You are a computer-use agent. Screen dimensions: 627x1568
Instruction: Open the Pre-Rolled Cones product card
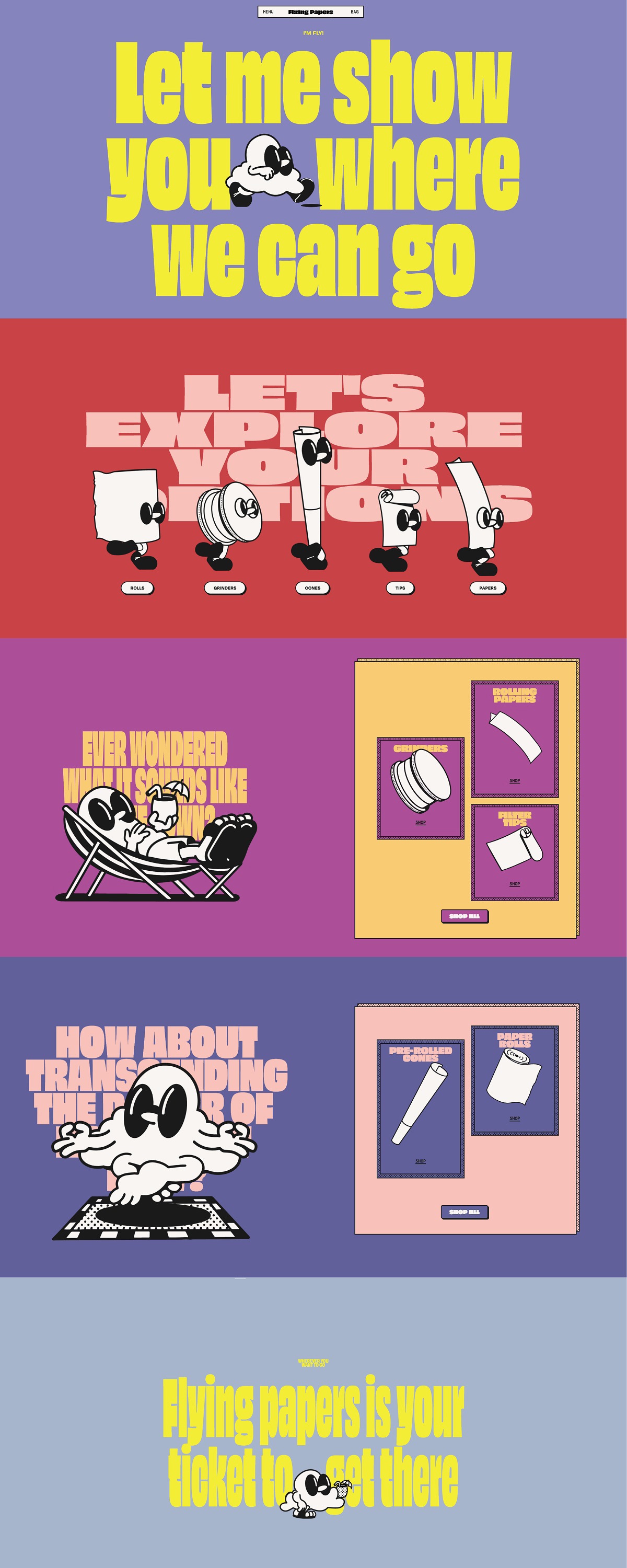420,1108
